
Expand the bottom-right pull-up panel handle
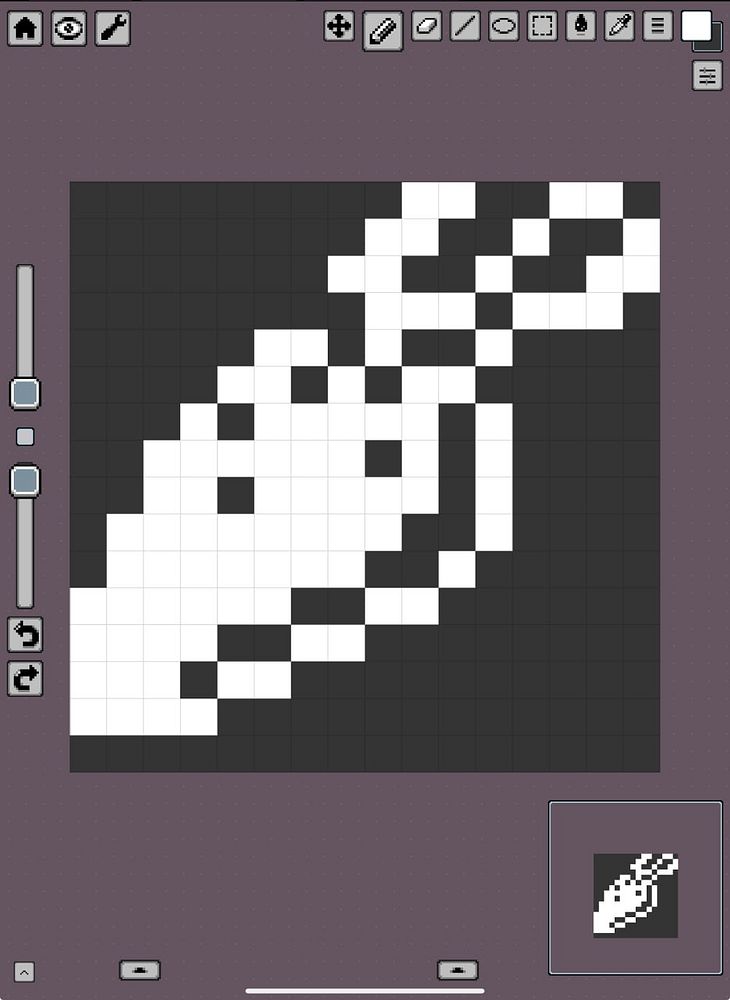(458, 969)
